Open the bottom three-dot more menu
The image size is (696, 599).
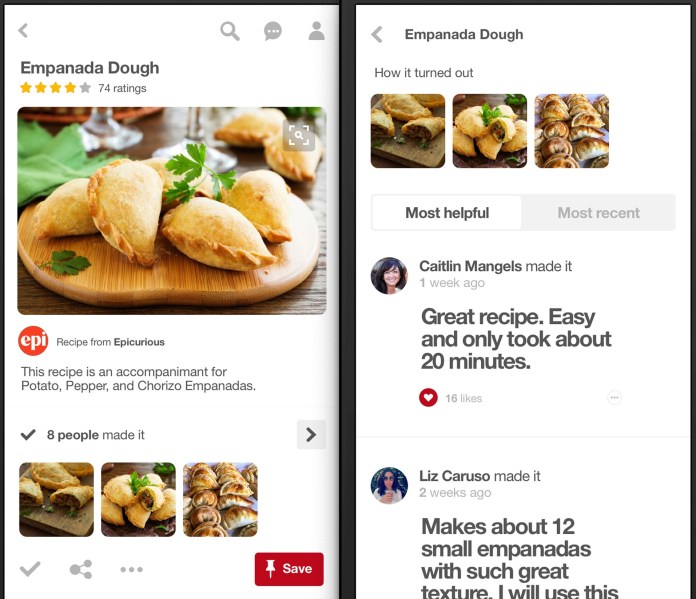[131, 569]
